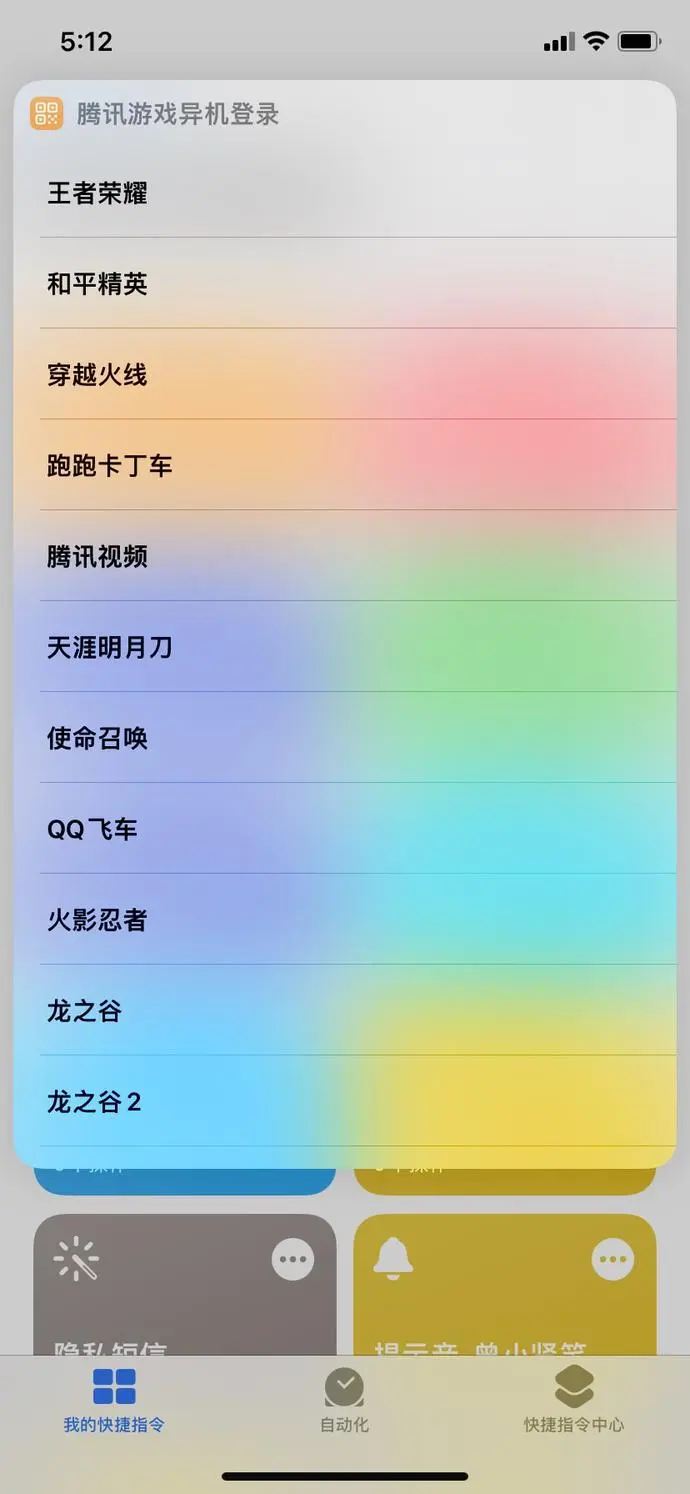The image size is (690, 1494).
Task: Choose 和平精英 in the menu
Action: tap(345, 284)
